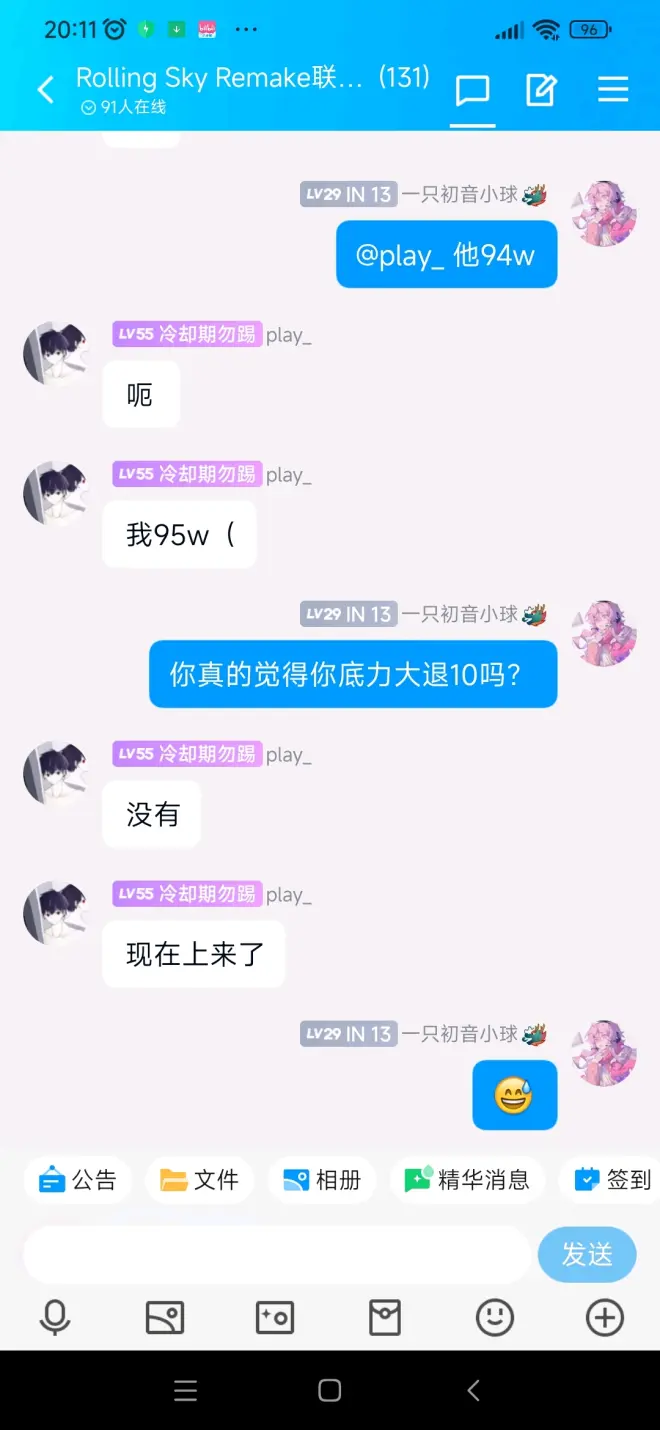This screenshot has width=660, height=1430.
Task: Open the group menu hamburger icon
Action: 613,90
